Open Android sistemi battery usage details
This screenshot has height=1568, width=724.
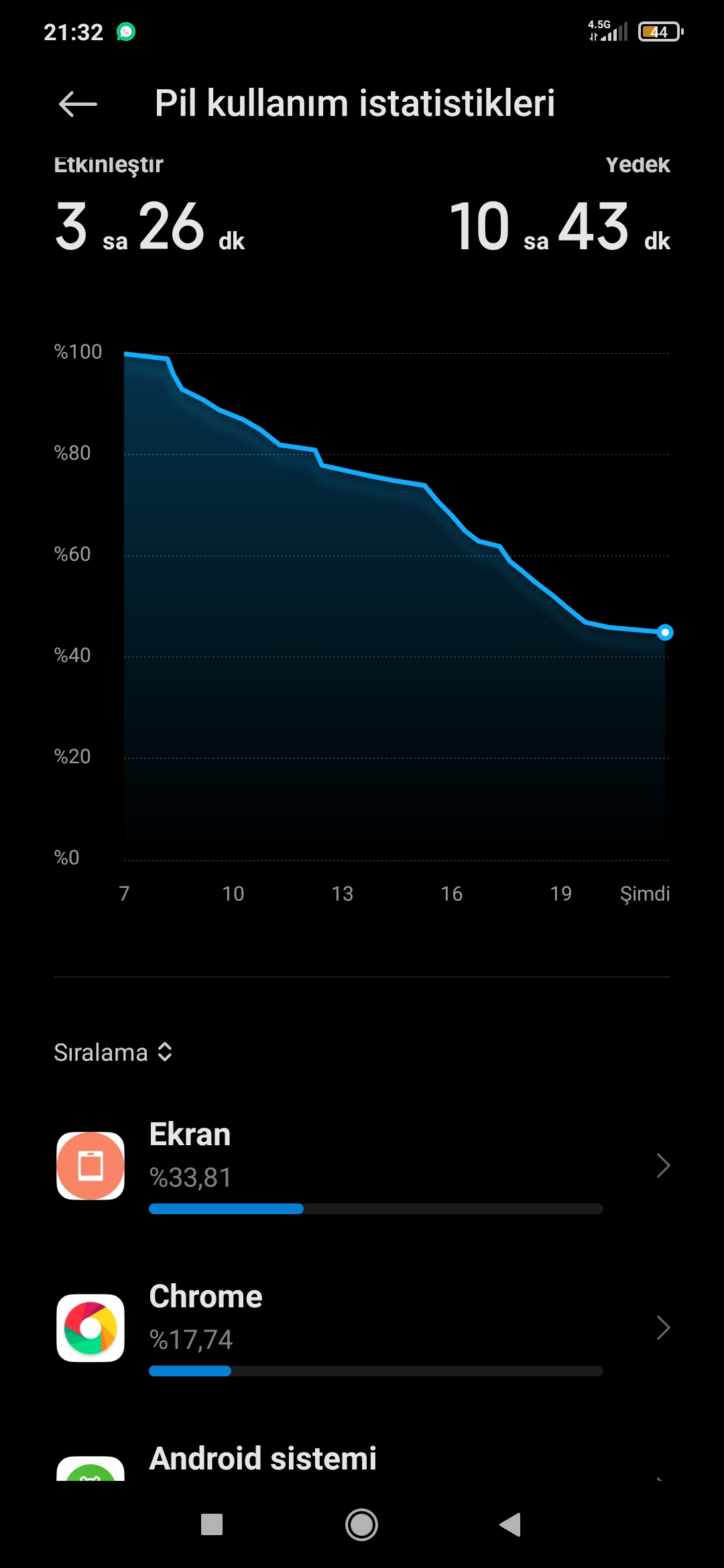click(x=362, y=1461)
